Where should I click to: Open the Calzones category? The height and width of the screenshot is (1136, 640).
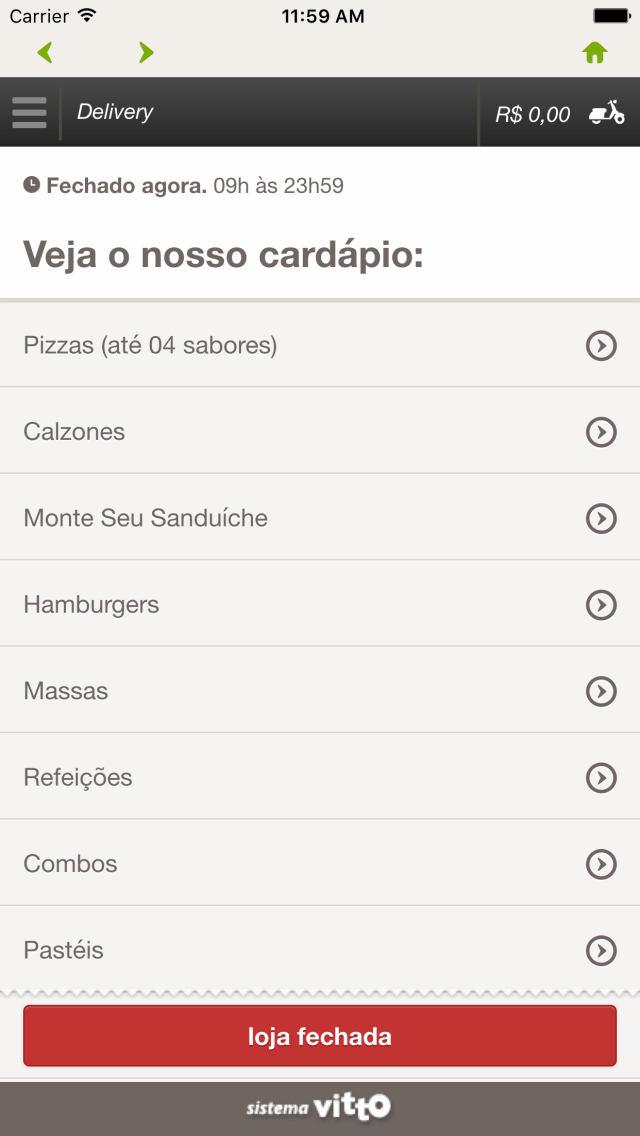pos(320,431)
